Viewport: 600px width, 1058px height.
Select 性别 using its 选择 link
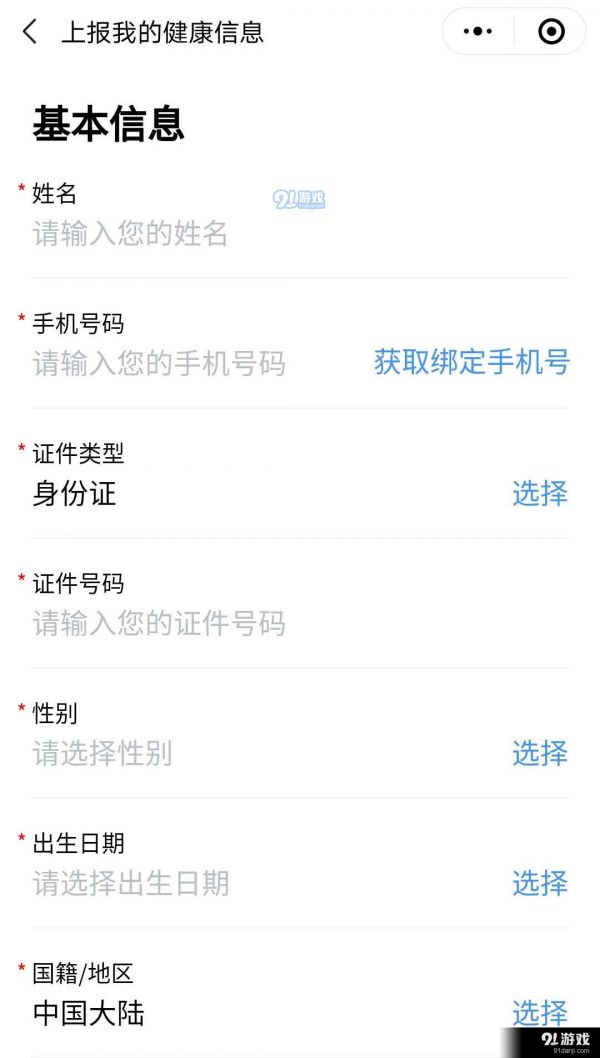(x=540, y=753)
